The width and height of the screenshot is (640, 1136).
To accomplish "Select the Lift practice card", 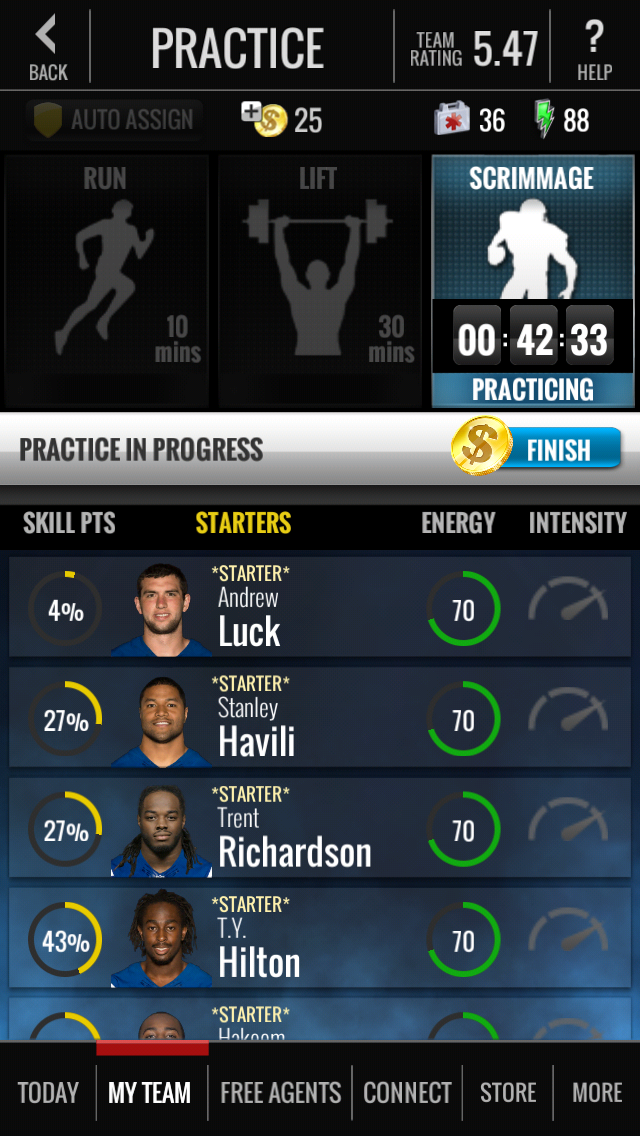I will [318, 280].
